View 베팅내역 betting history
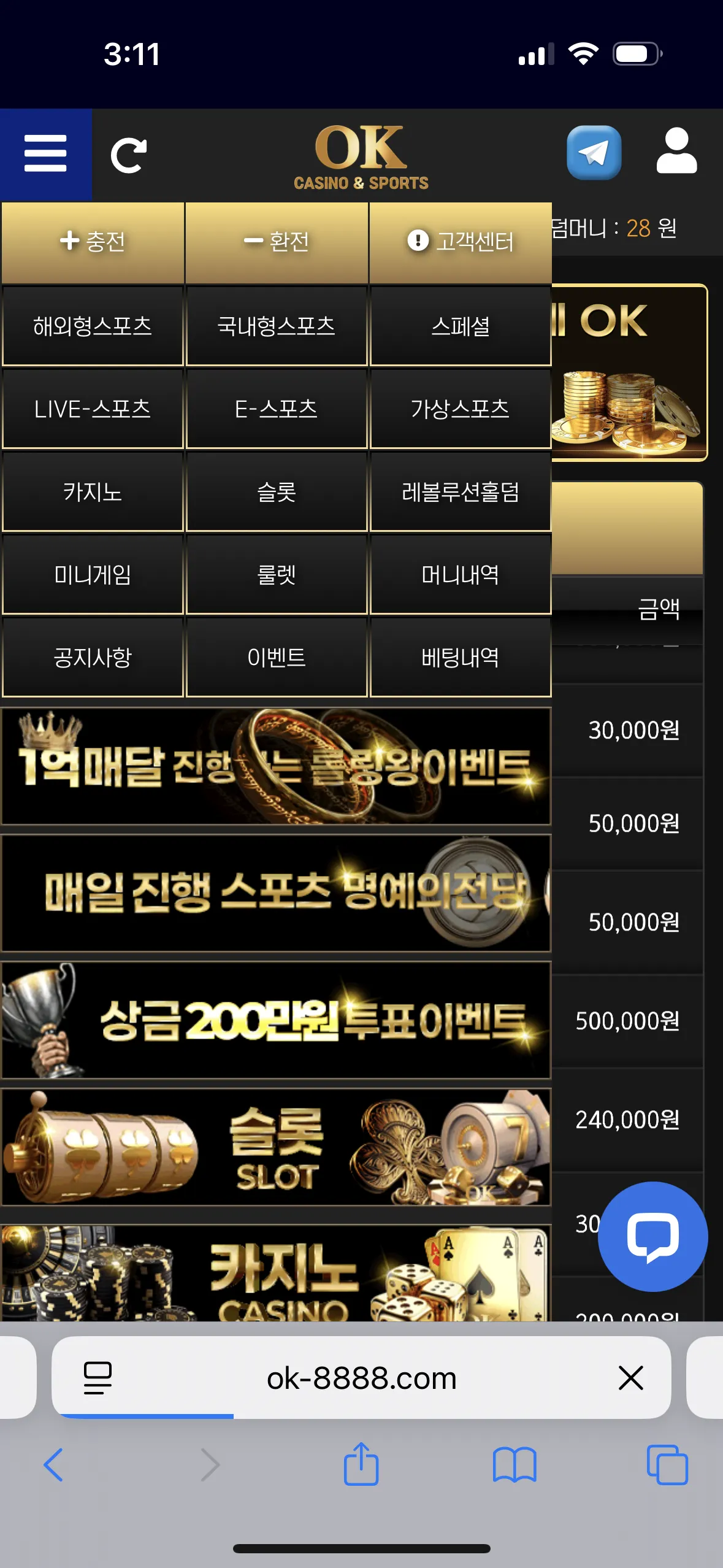This screenshot has height=1568, width=723. click(461, 657)
